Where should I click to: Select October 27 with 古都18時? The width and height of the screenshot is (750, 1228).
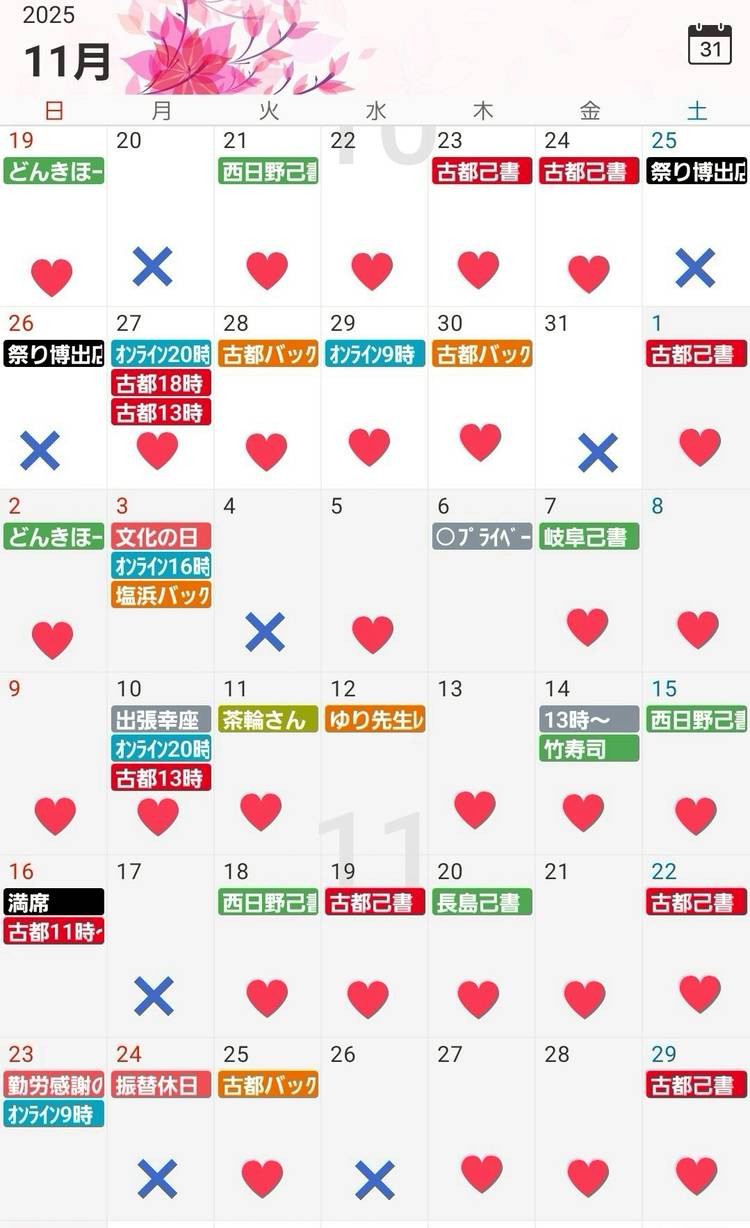(160, 397)
